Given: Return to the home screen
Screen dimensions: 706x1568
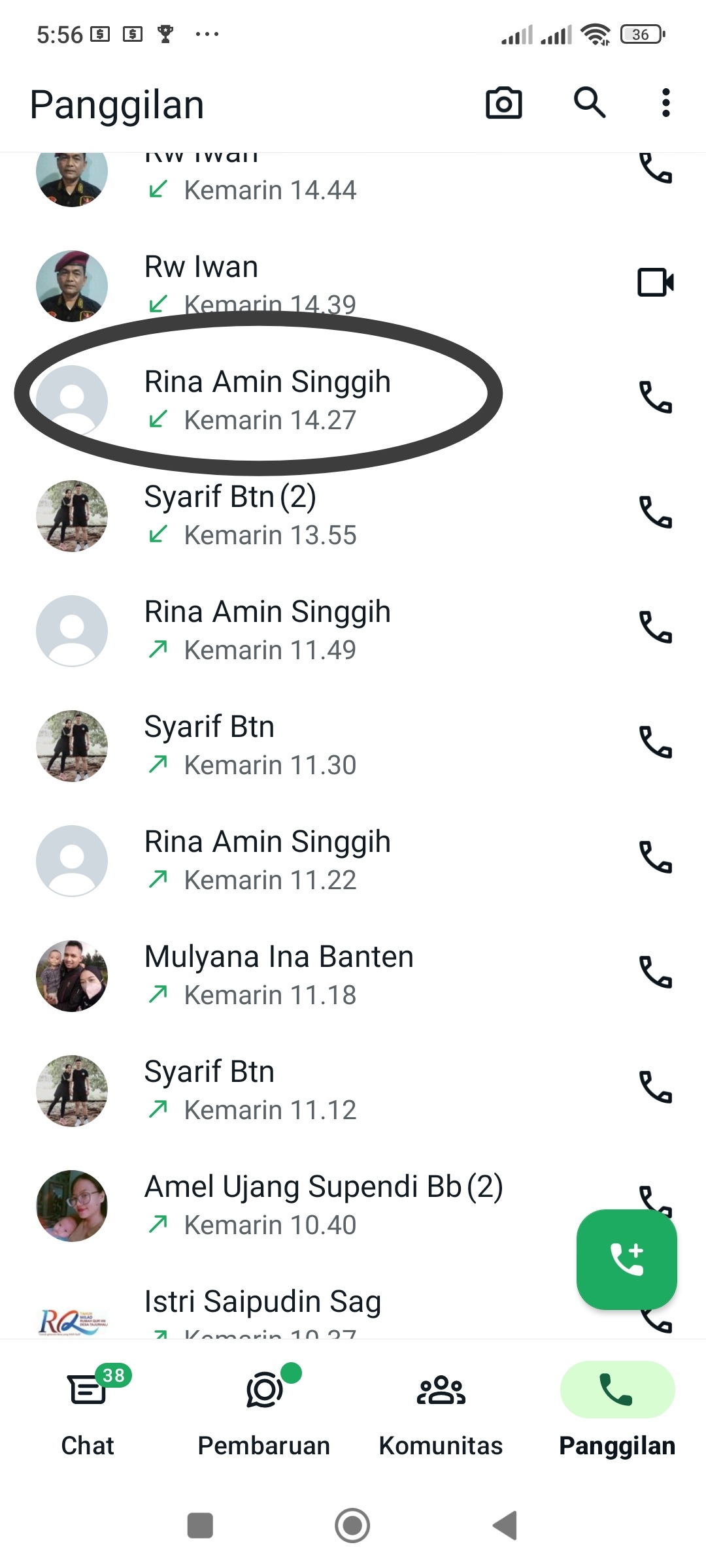Looking at the screenshot, I should (352, 1526).
